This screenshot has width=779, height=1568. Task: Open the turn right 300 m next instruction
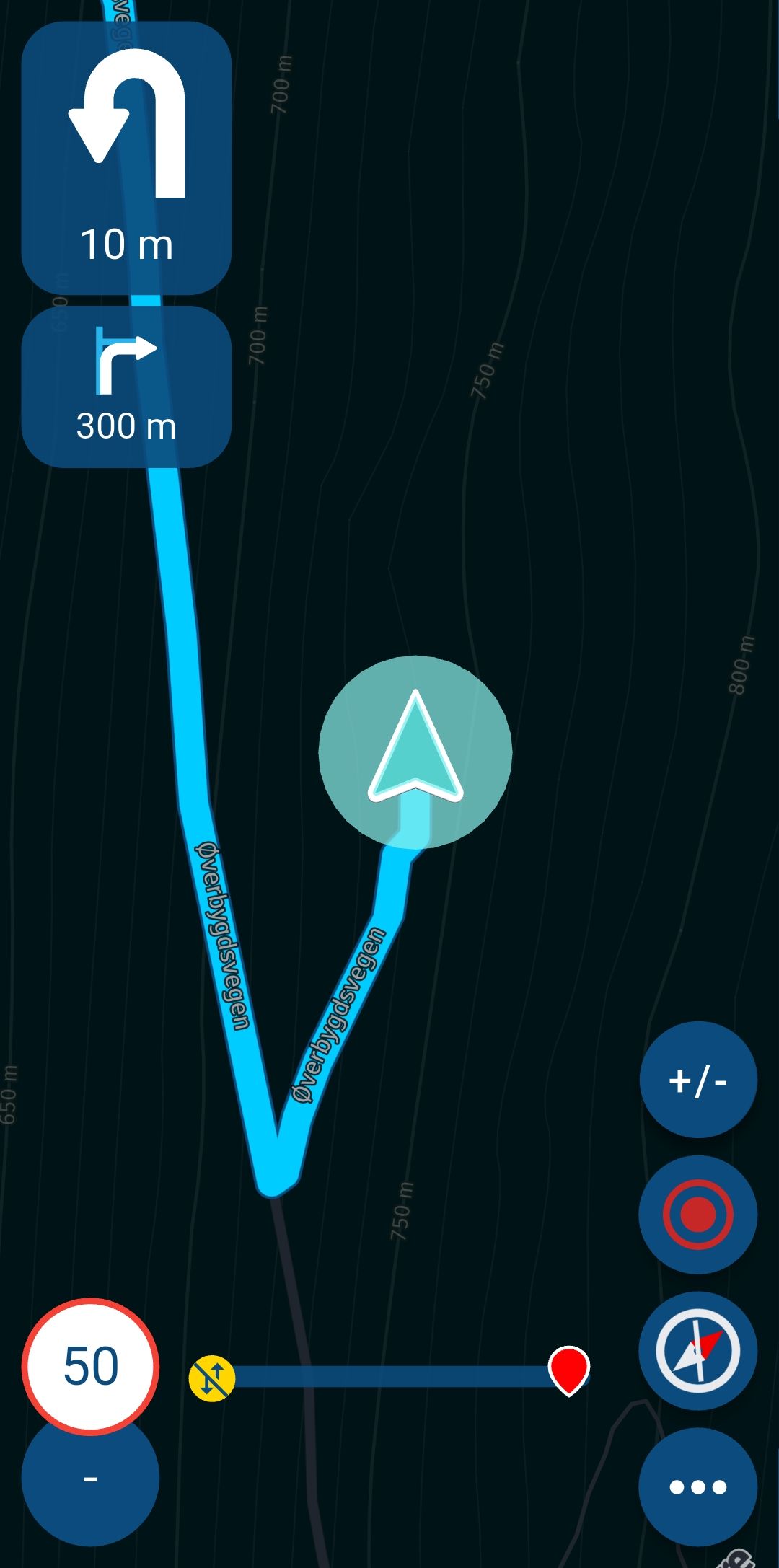126,387
